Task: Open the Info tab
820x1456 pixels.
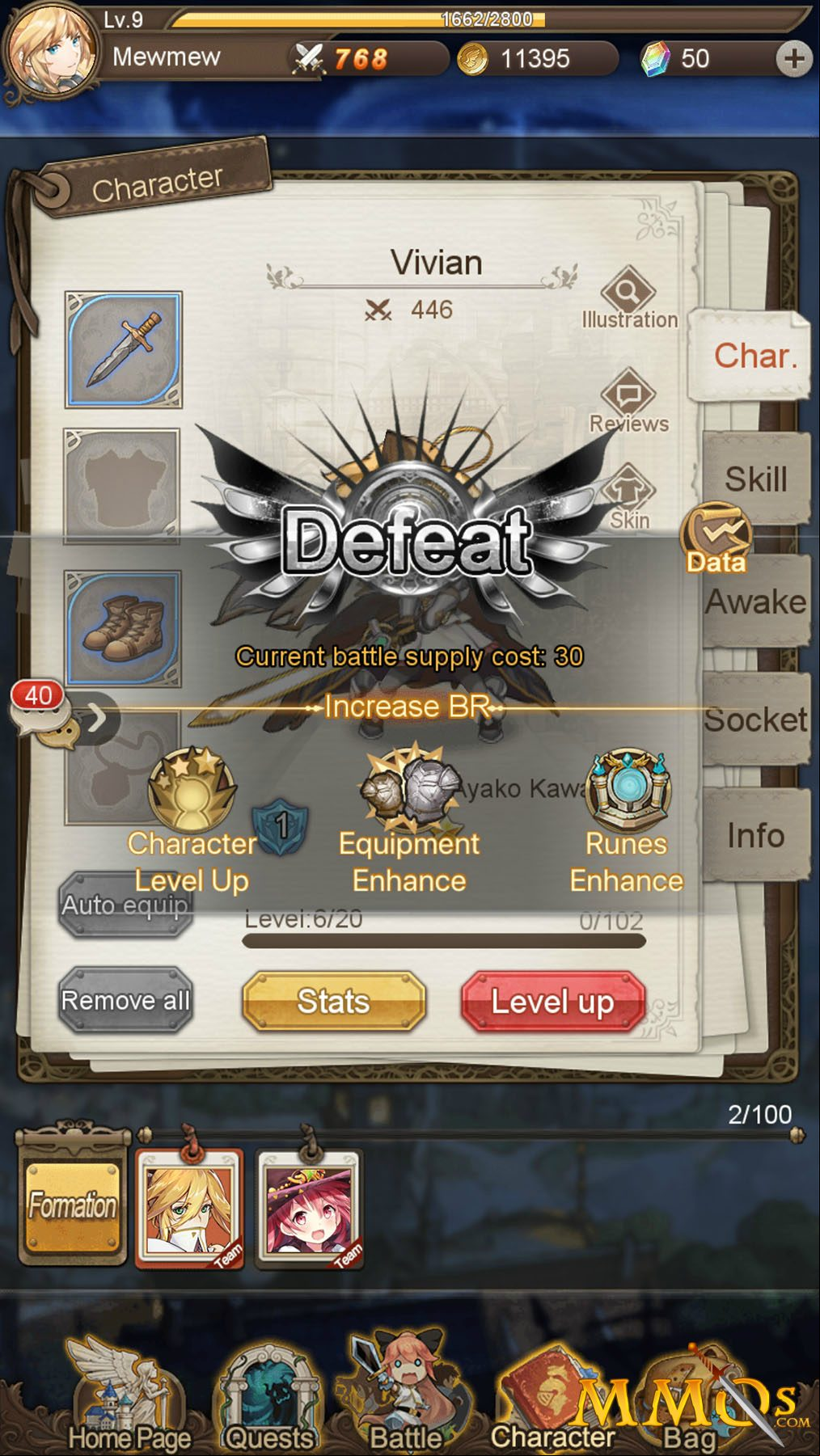Action: click(755, 835)
